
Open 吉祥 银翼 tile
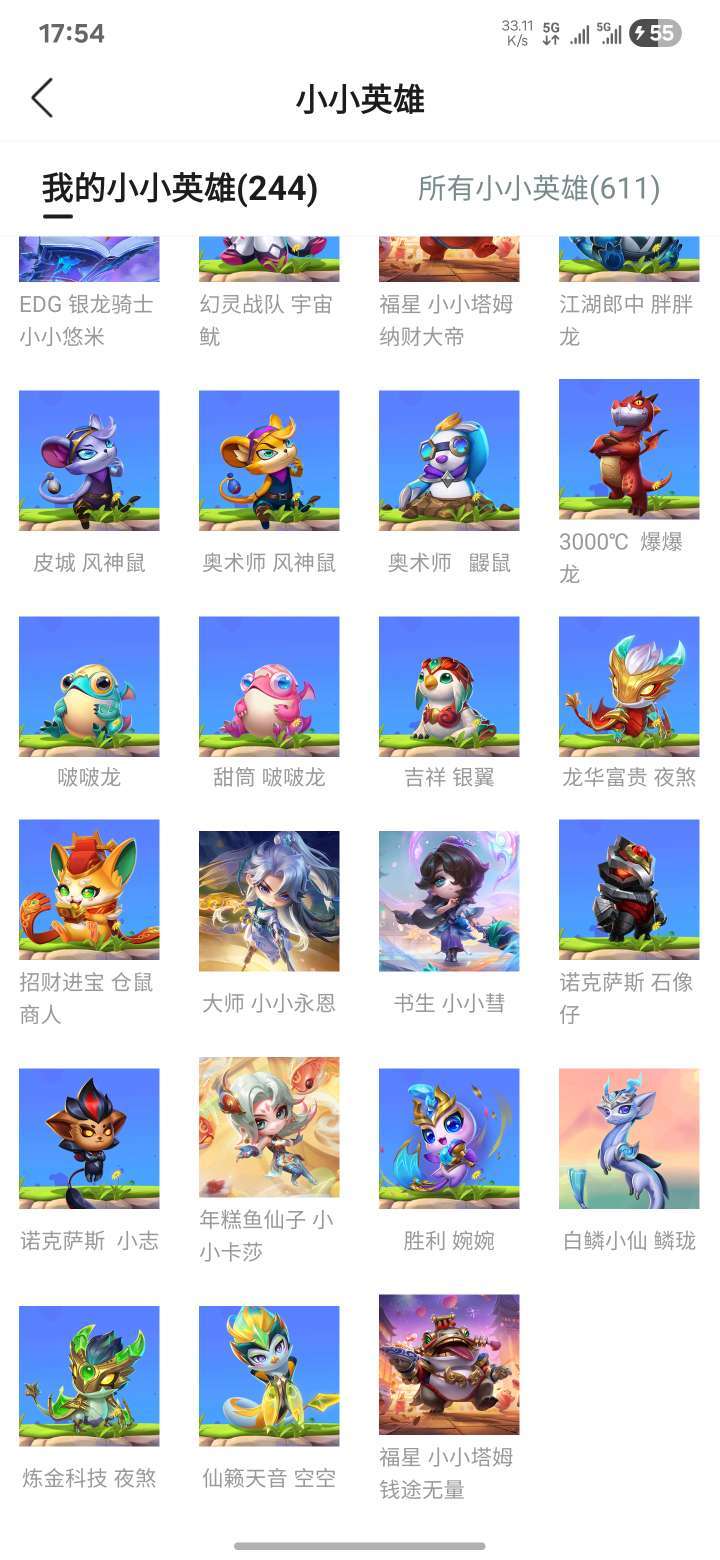coord(449,686)
